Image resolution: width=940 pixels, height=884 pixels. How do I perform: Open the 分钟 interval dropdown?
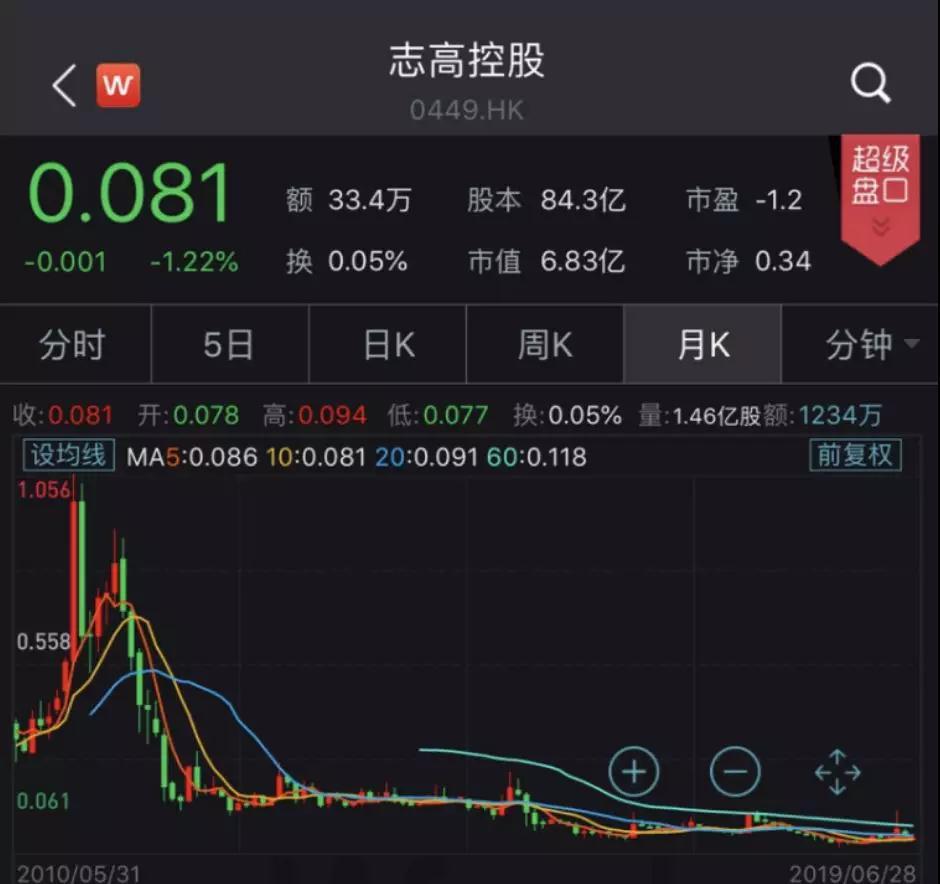pos(870,345)
